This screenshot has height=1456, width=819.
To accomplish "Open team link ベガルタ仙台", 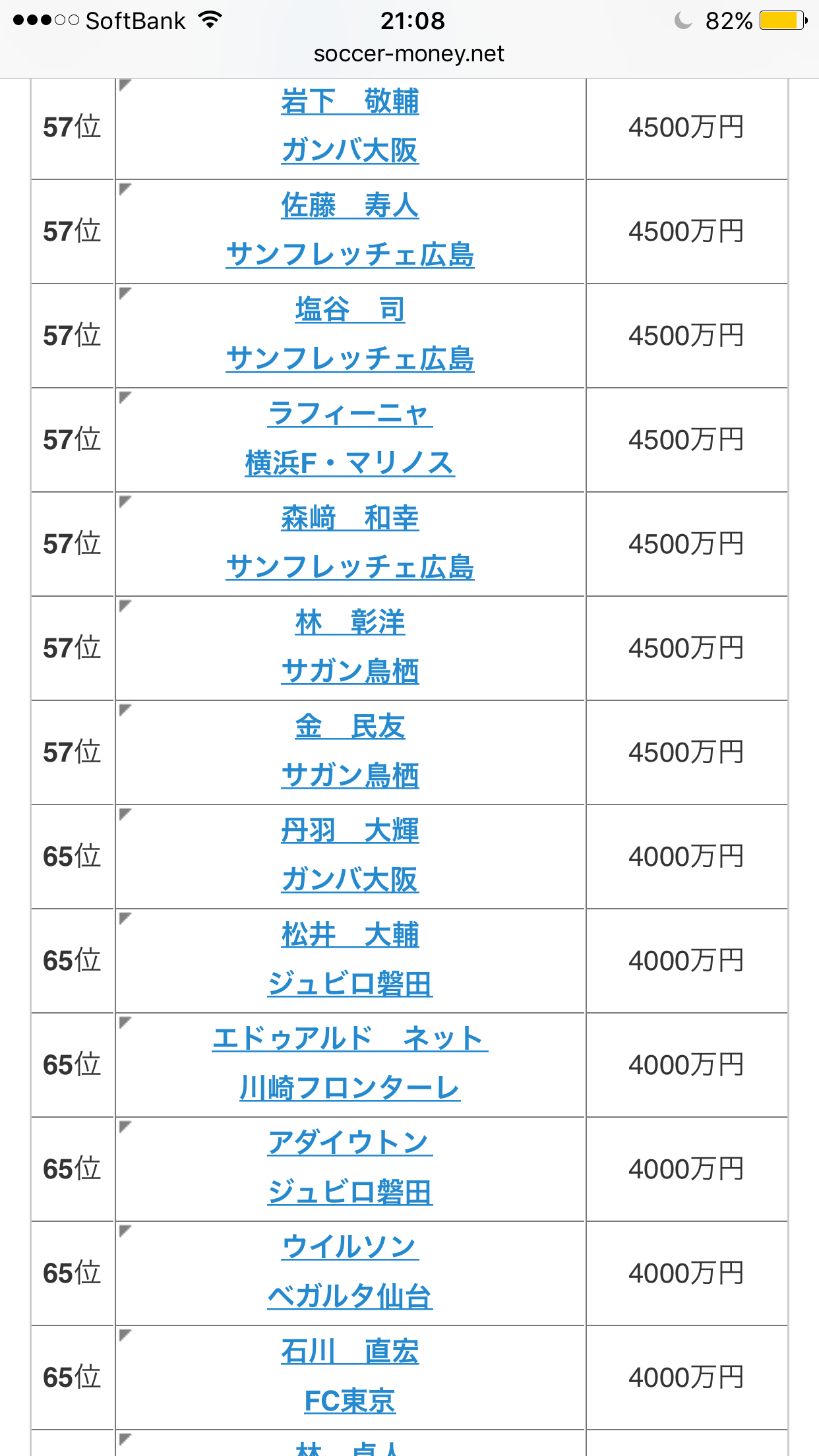I will point(350,1296).
